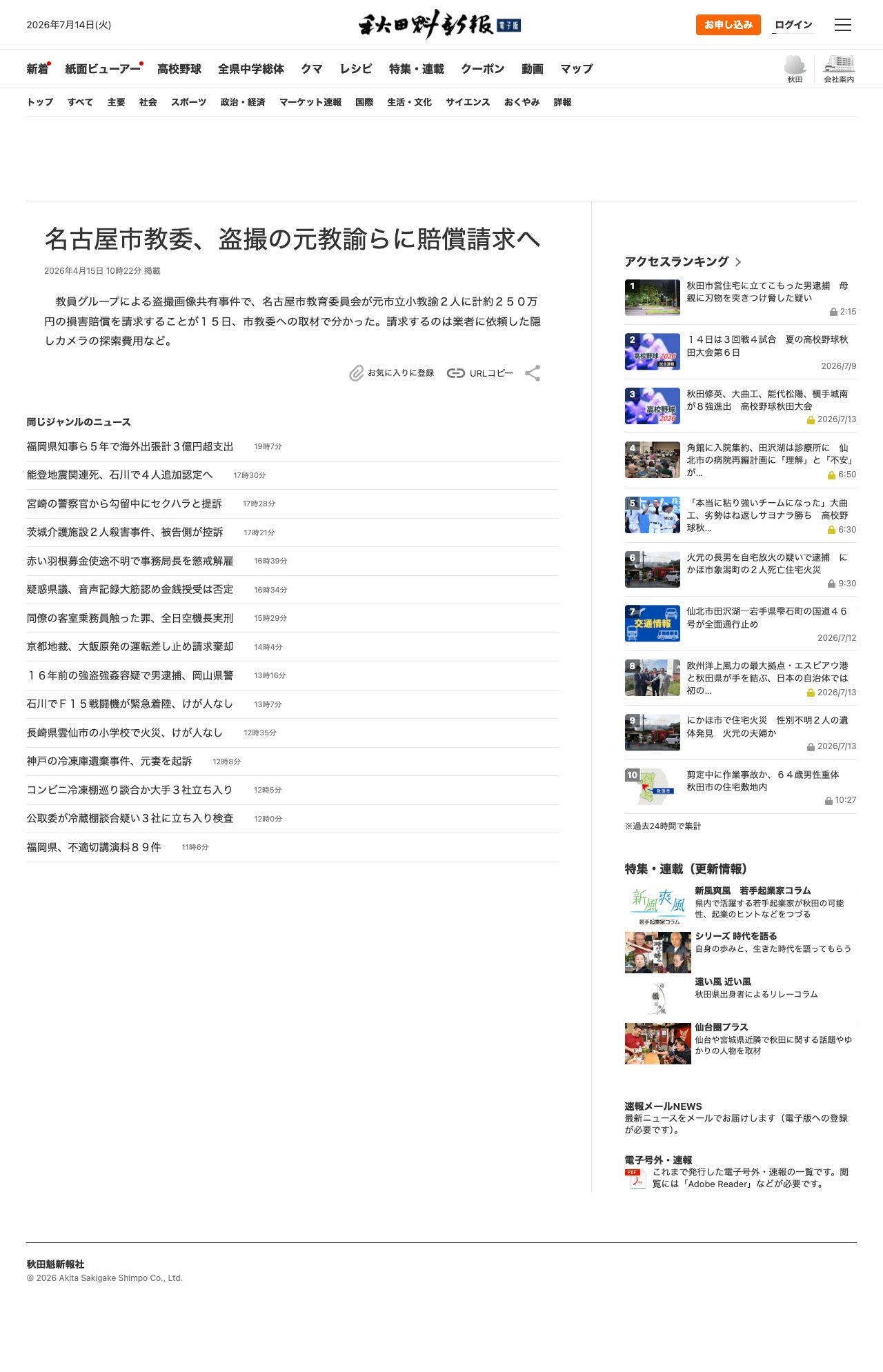
Task: Open 京都地裁、大飯原発の運転差し止め請求棄却
Action: coord(130,646)
